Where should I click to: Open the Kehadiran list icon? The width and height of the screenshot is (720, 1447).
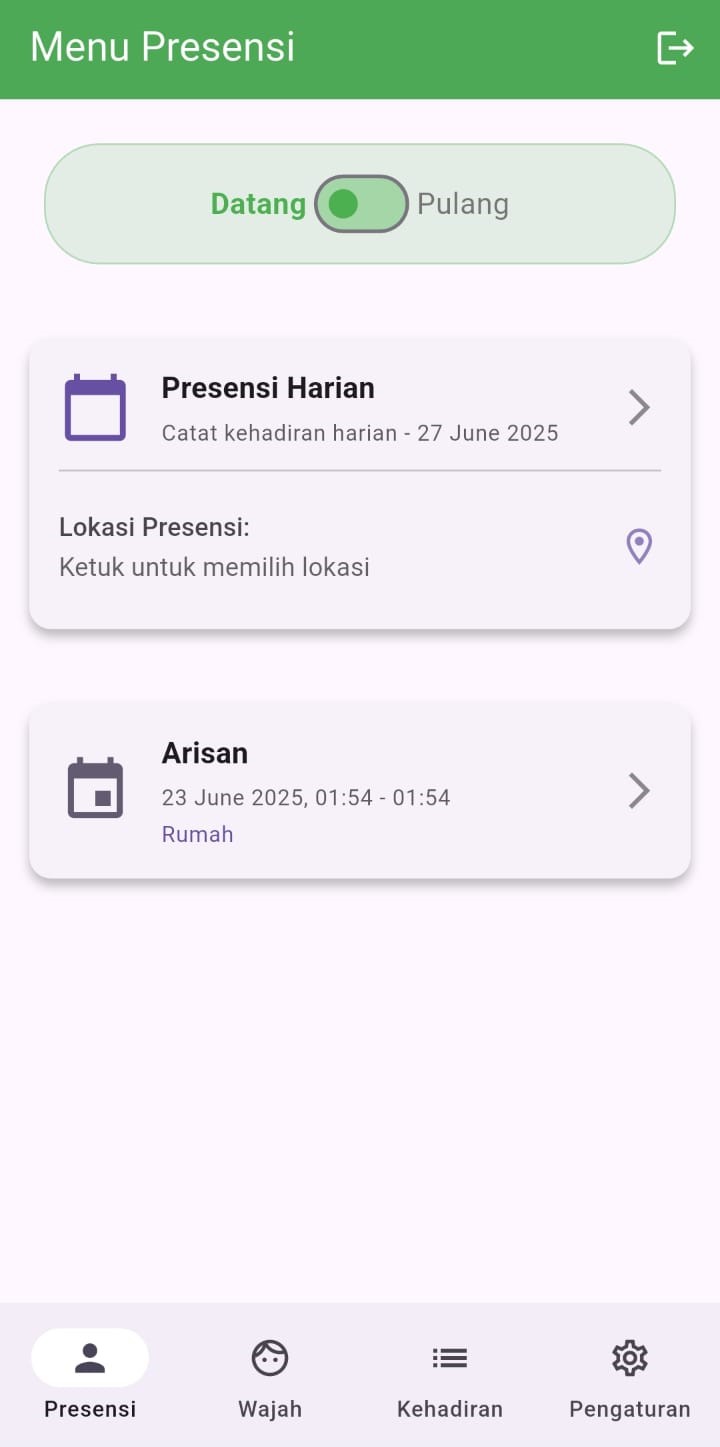click(449, 1357)
